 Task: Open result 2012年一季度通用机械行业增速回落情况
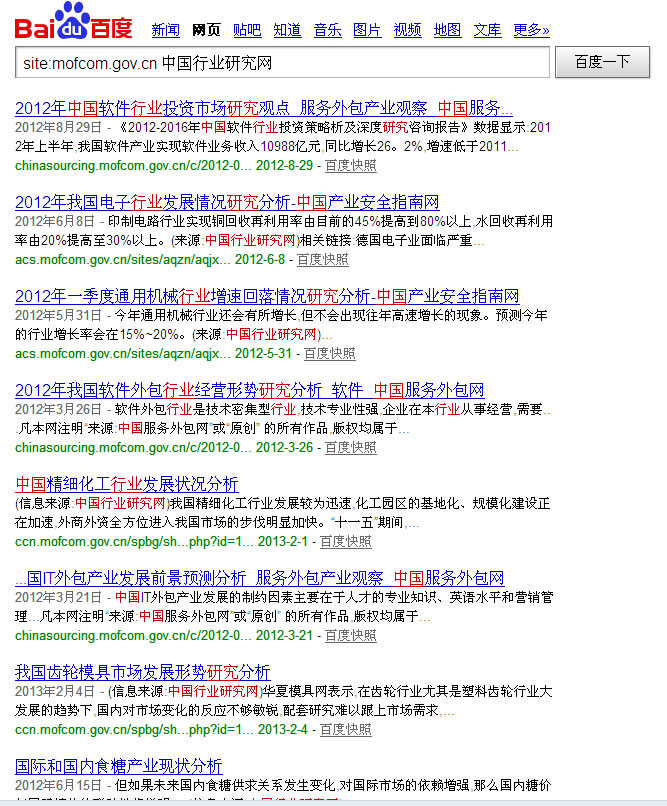click(x=267, y=296)
